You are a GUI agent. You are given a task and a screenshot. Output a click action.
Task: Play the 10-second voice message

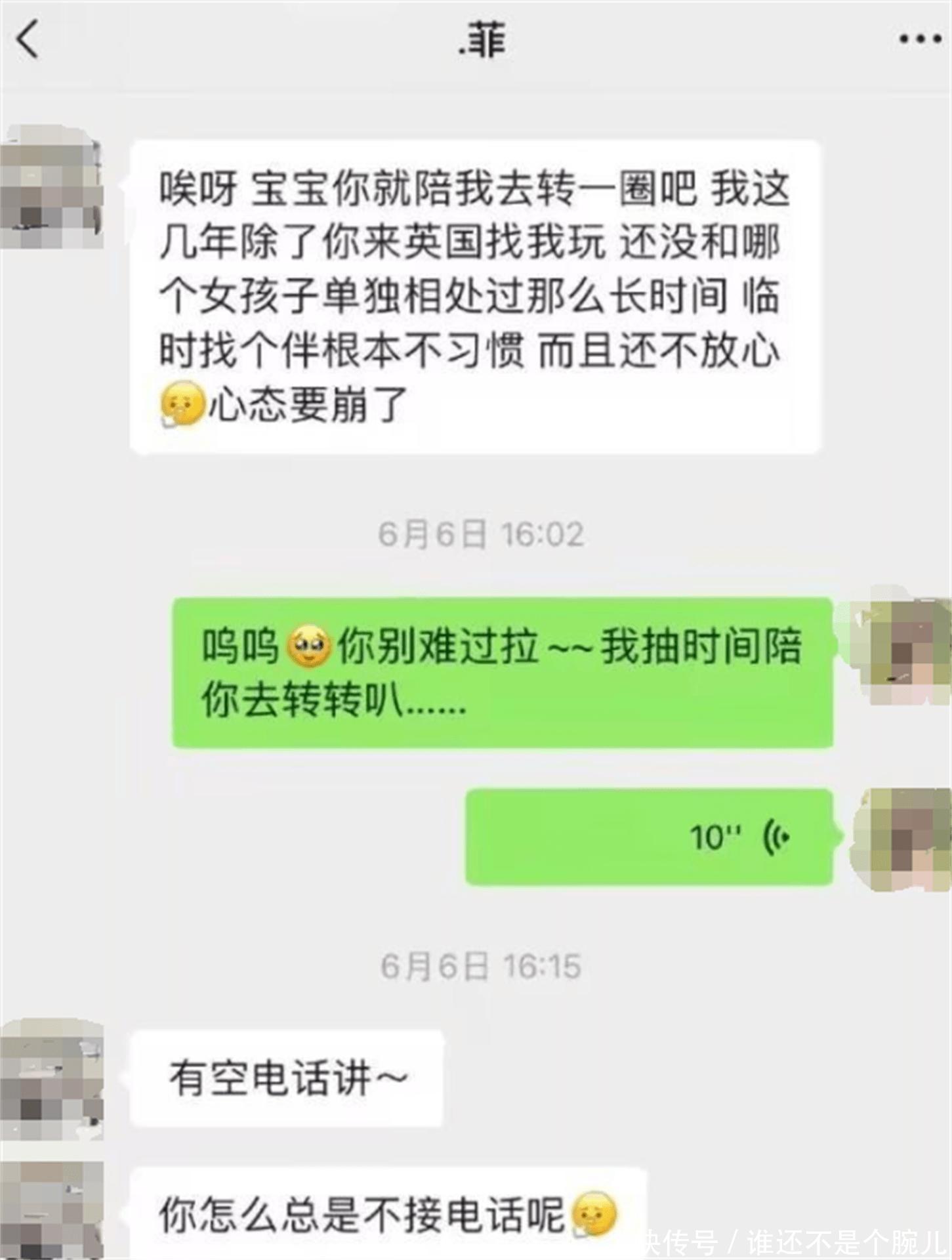point(648,837)
